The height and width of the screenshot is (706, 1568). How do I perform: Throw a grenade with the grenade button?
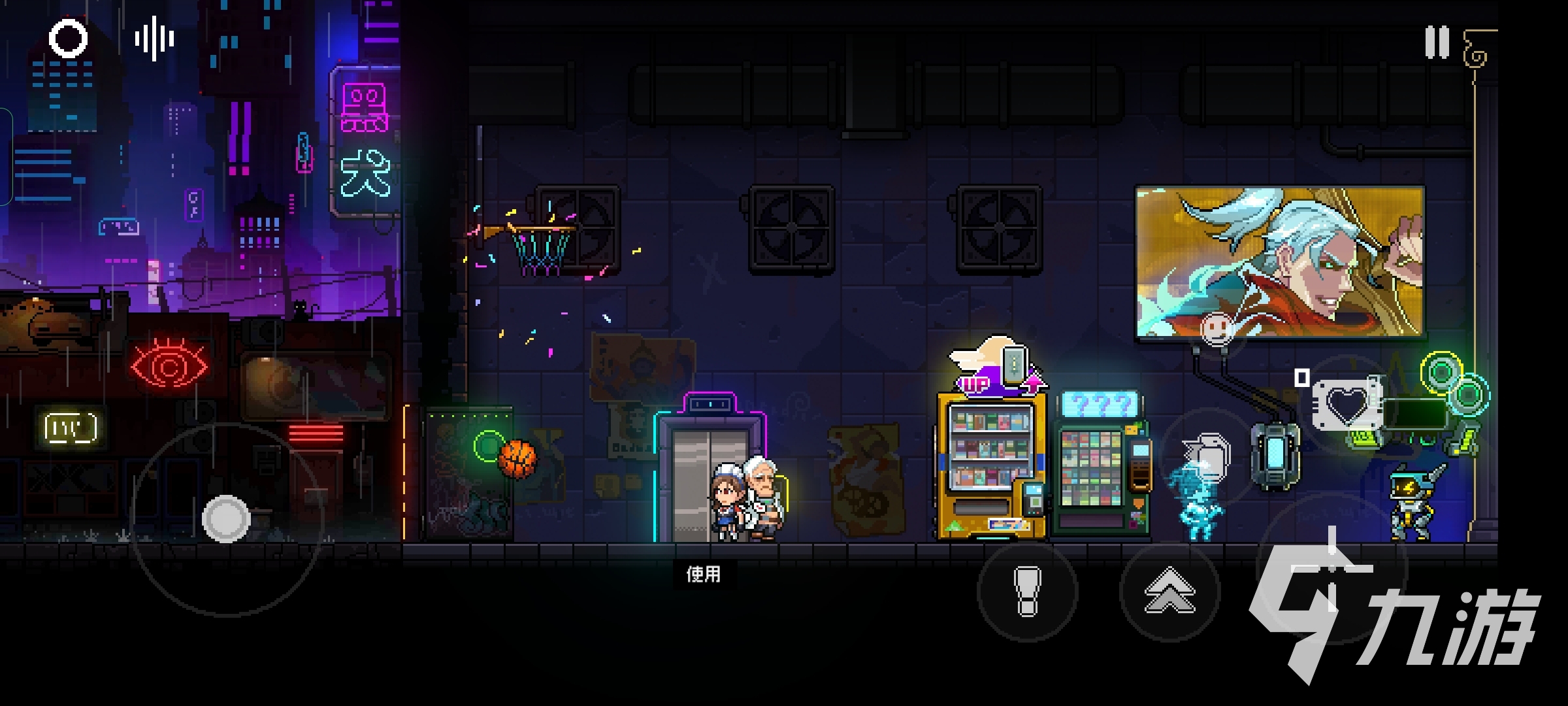[1207, 457]
